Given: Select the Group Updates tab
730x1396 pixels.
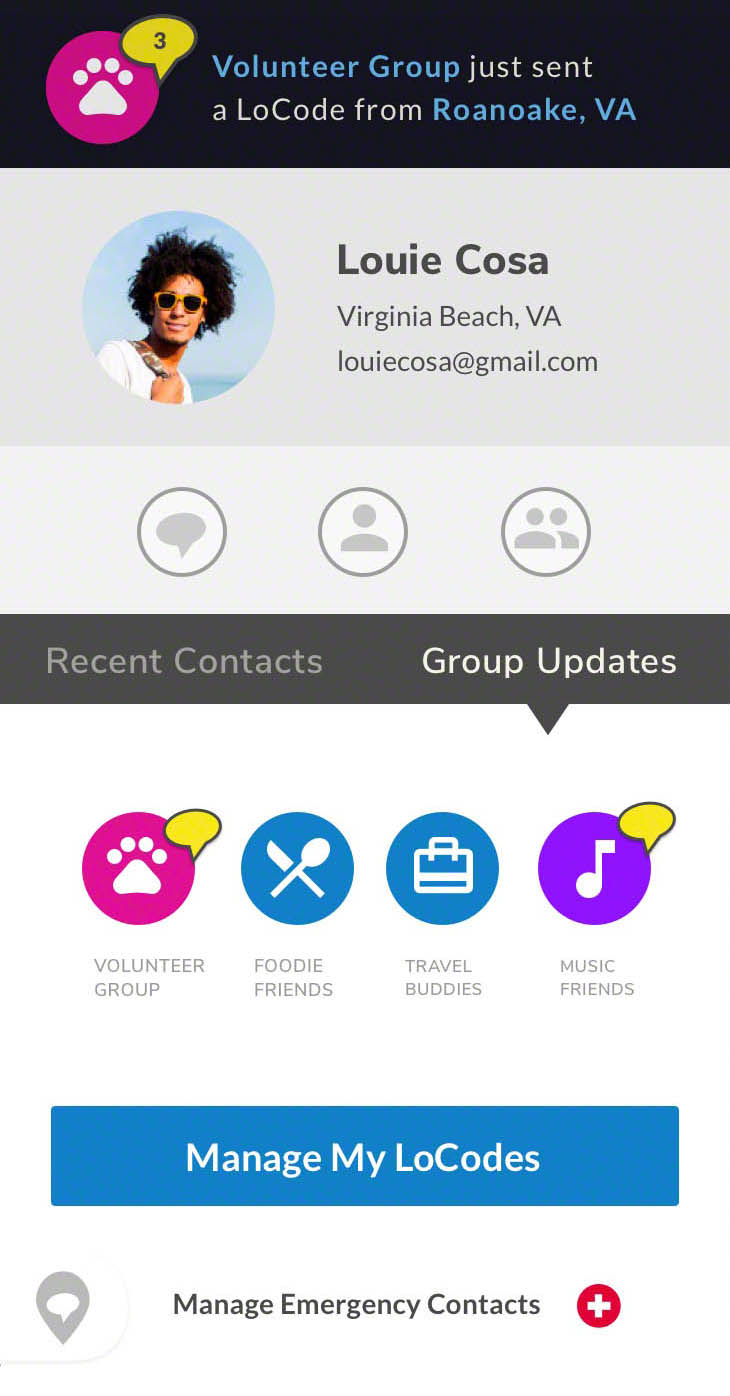Looking at the screenshot, I should (x=549, y=661).
